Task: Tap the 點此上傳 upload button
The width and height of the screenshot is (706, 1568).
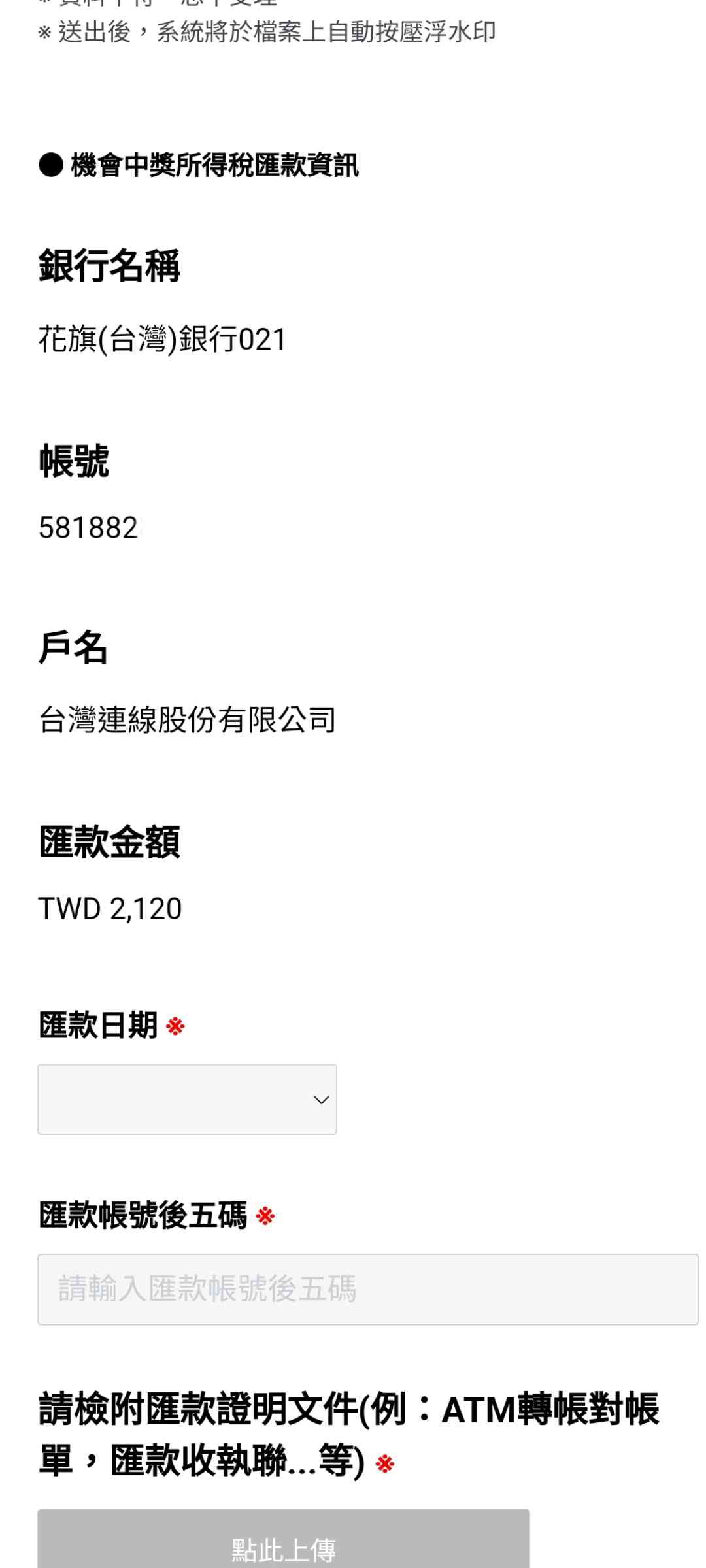Action: coord(284,1539)
